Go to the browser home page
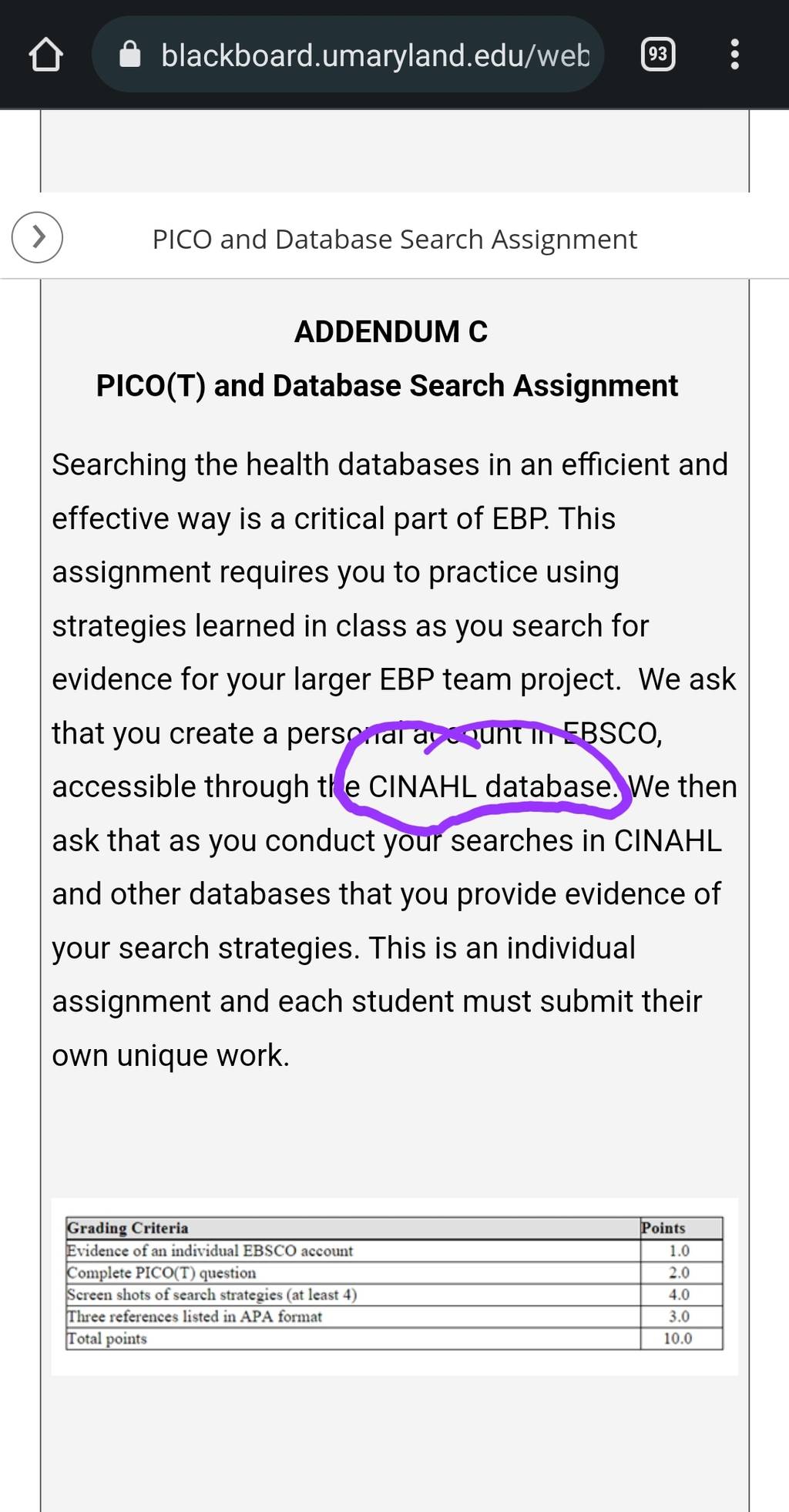 [x=45, y=55]
